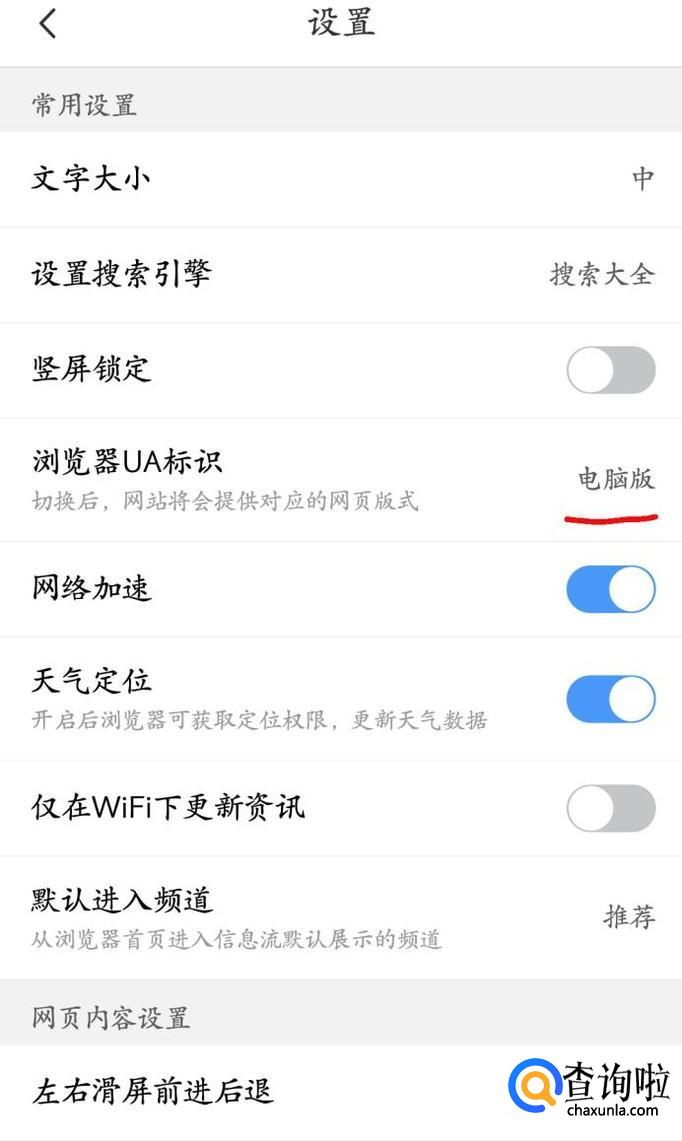Toggle 仅在WiFi下更新资讯 on
This screenshot has height=1141, width=682.
click(x=610, y=808)
